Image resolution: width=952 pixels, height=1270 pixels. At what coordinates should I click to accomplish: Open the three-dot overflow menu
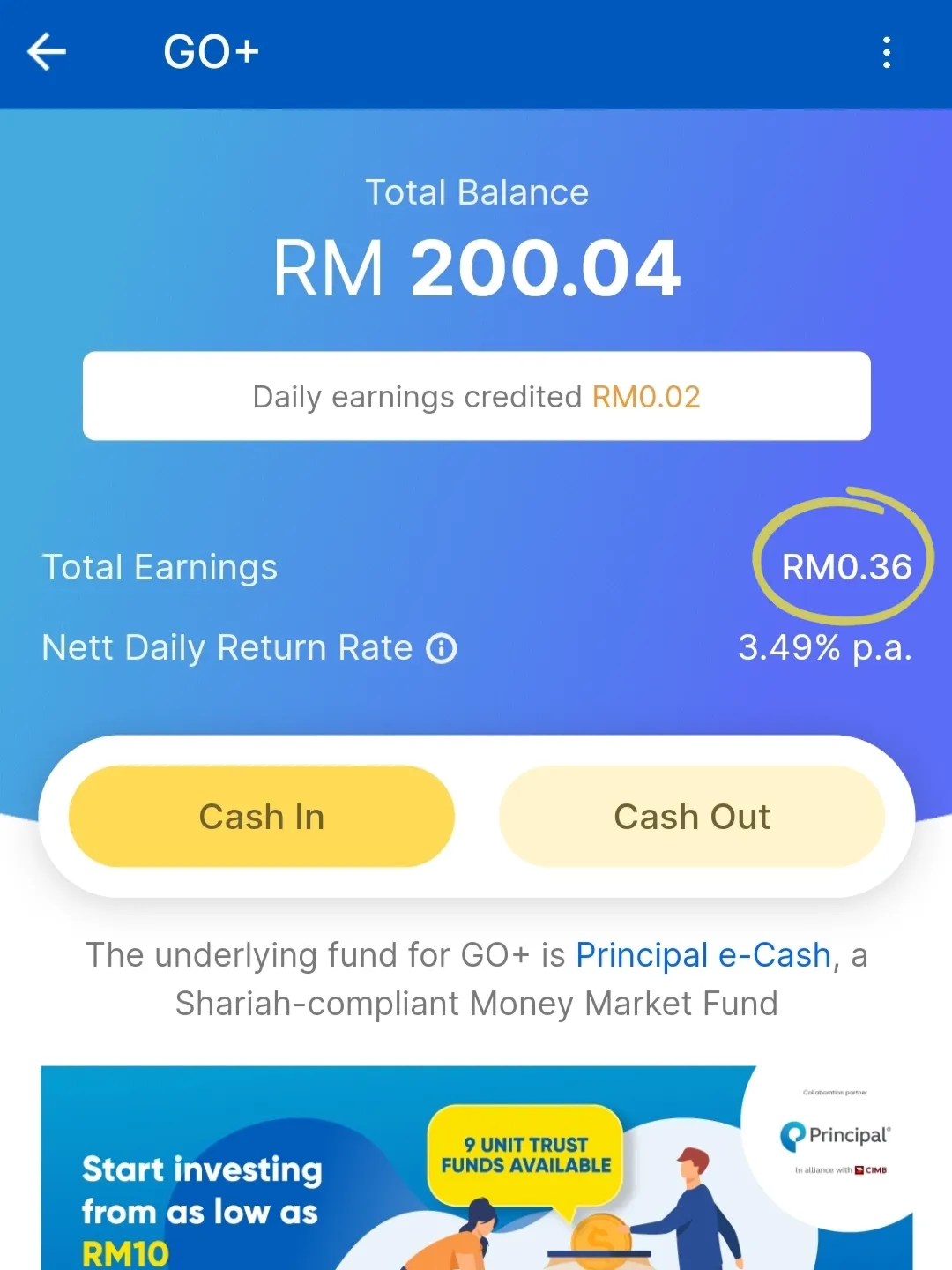pyautogui.click(x=887, y=52)
